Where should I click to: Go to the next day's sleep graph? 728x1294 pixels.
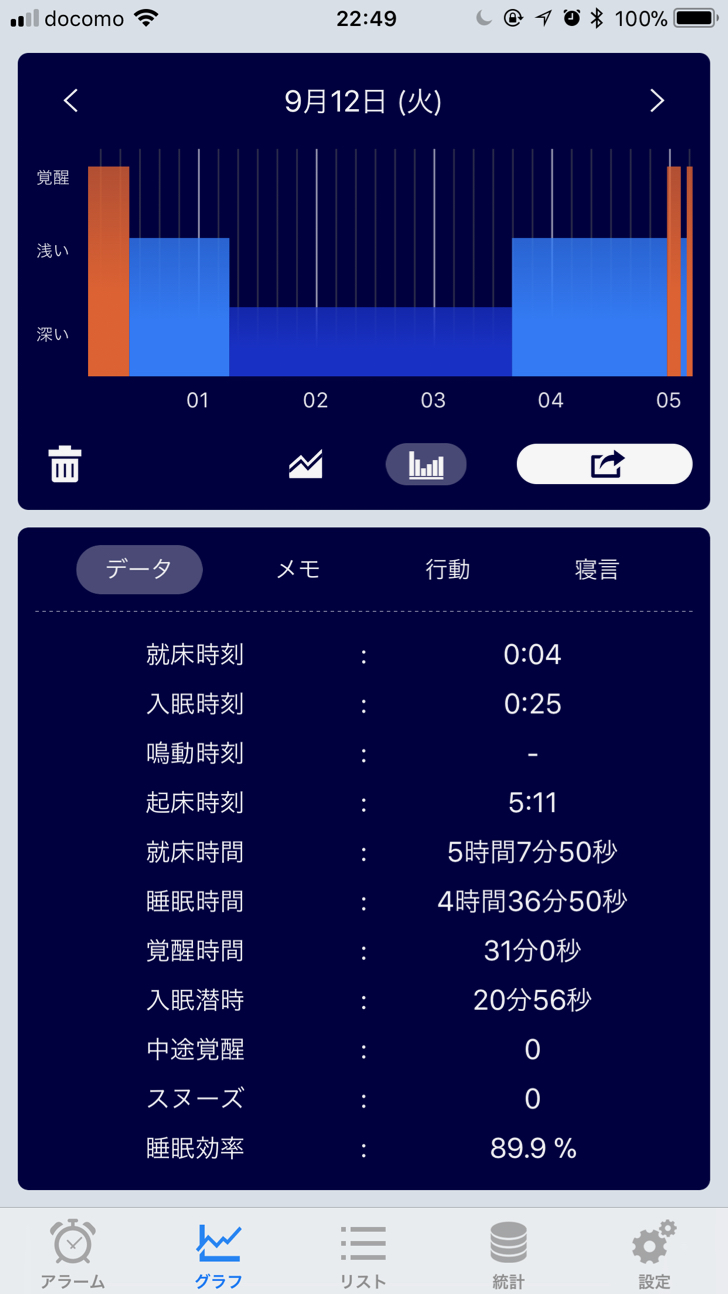click(x=657, y=100)
